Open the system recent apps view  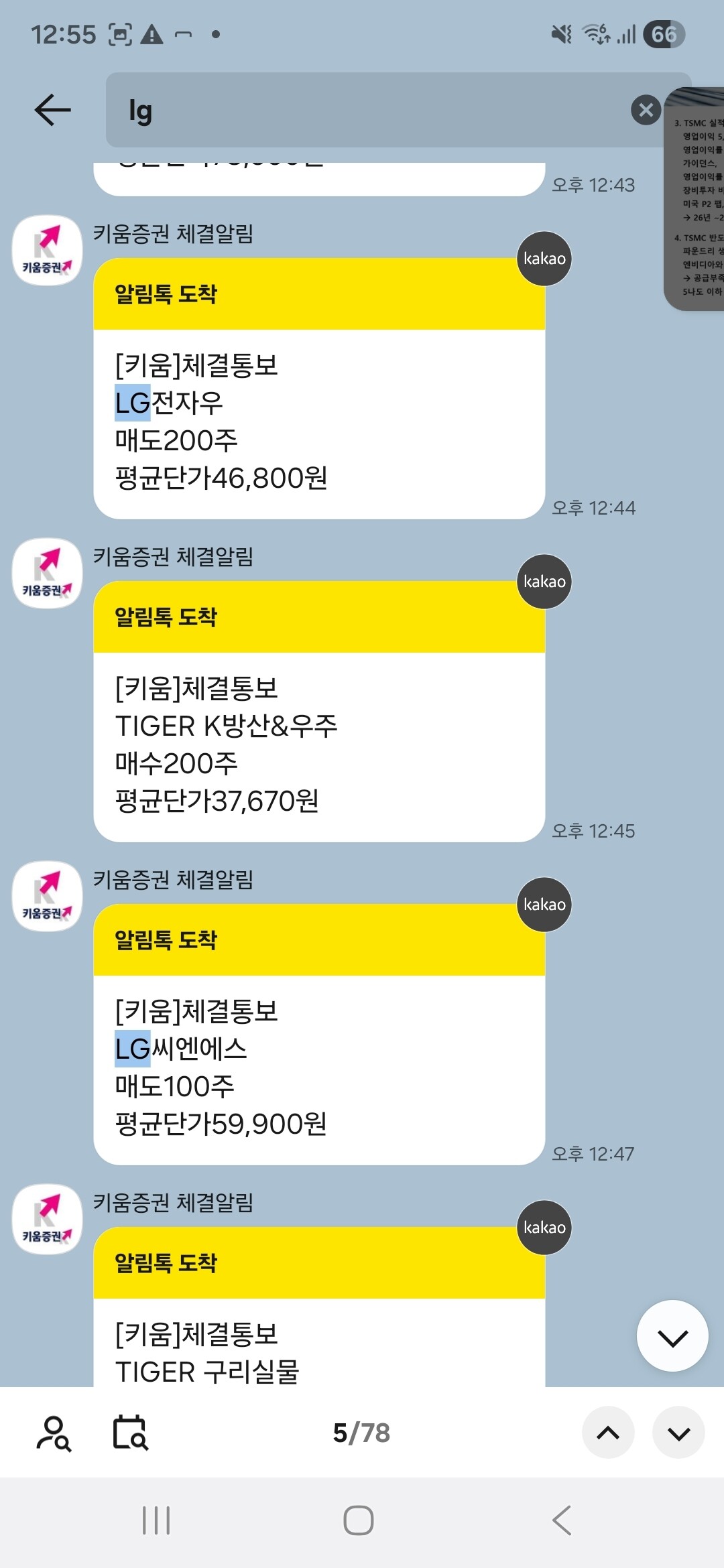point(156,1520)
